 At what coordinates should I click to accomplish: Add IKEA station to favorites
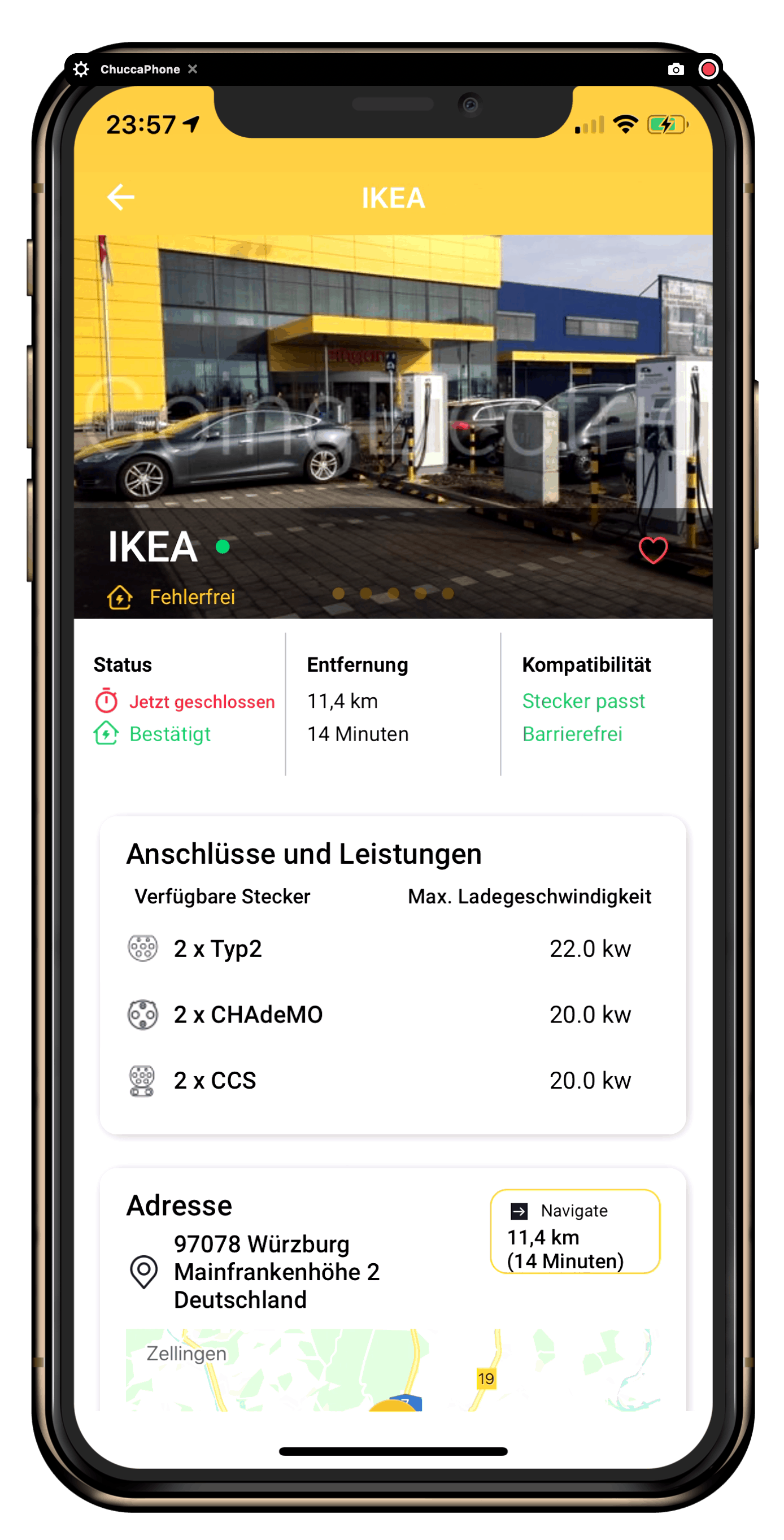pos(652,550)
